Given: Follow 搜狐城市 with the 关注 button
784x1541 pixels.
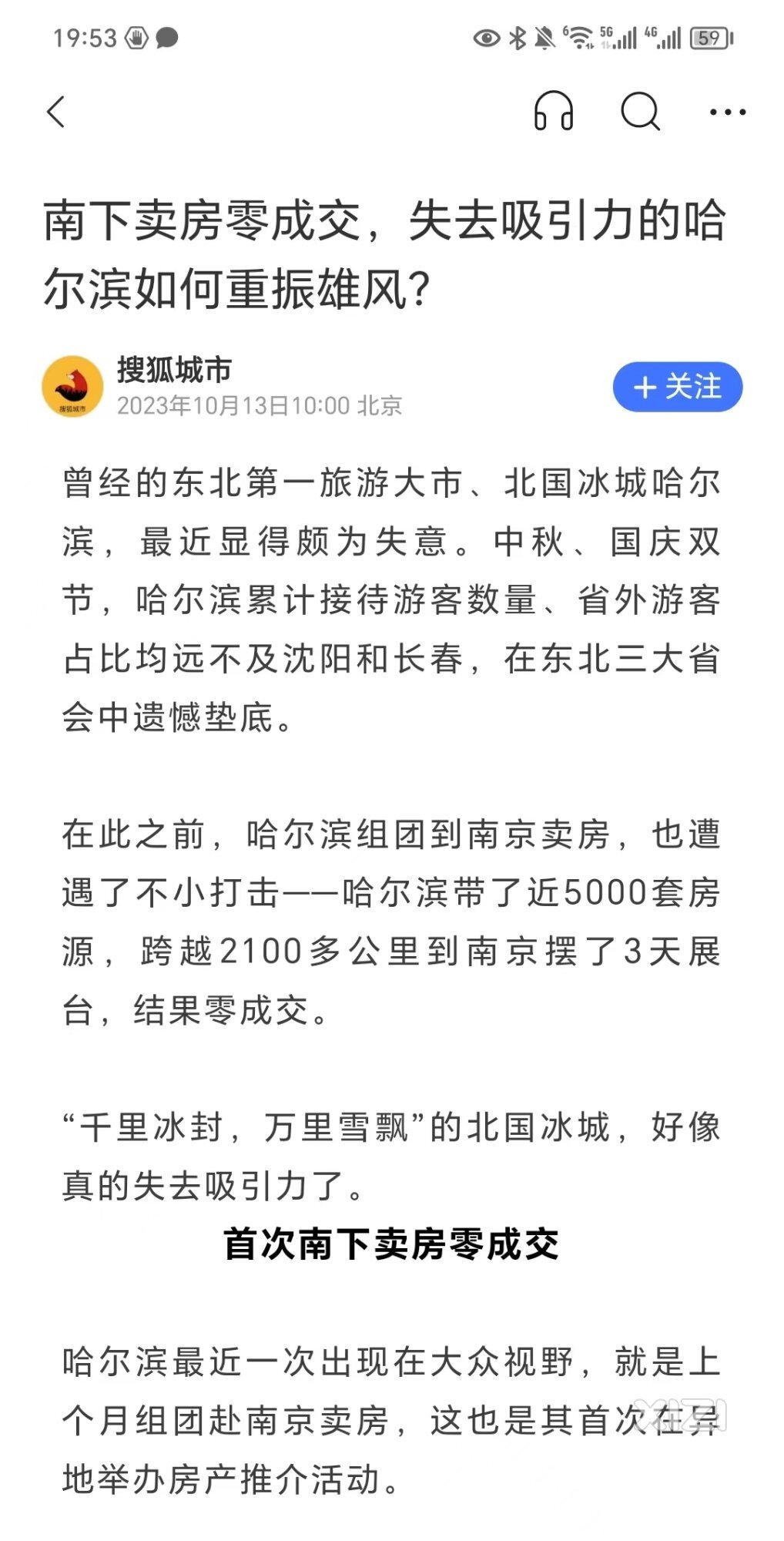Looking at the screenshot, I should coord(677,387).
